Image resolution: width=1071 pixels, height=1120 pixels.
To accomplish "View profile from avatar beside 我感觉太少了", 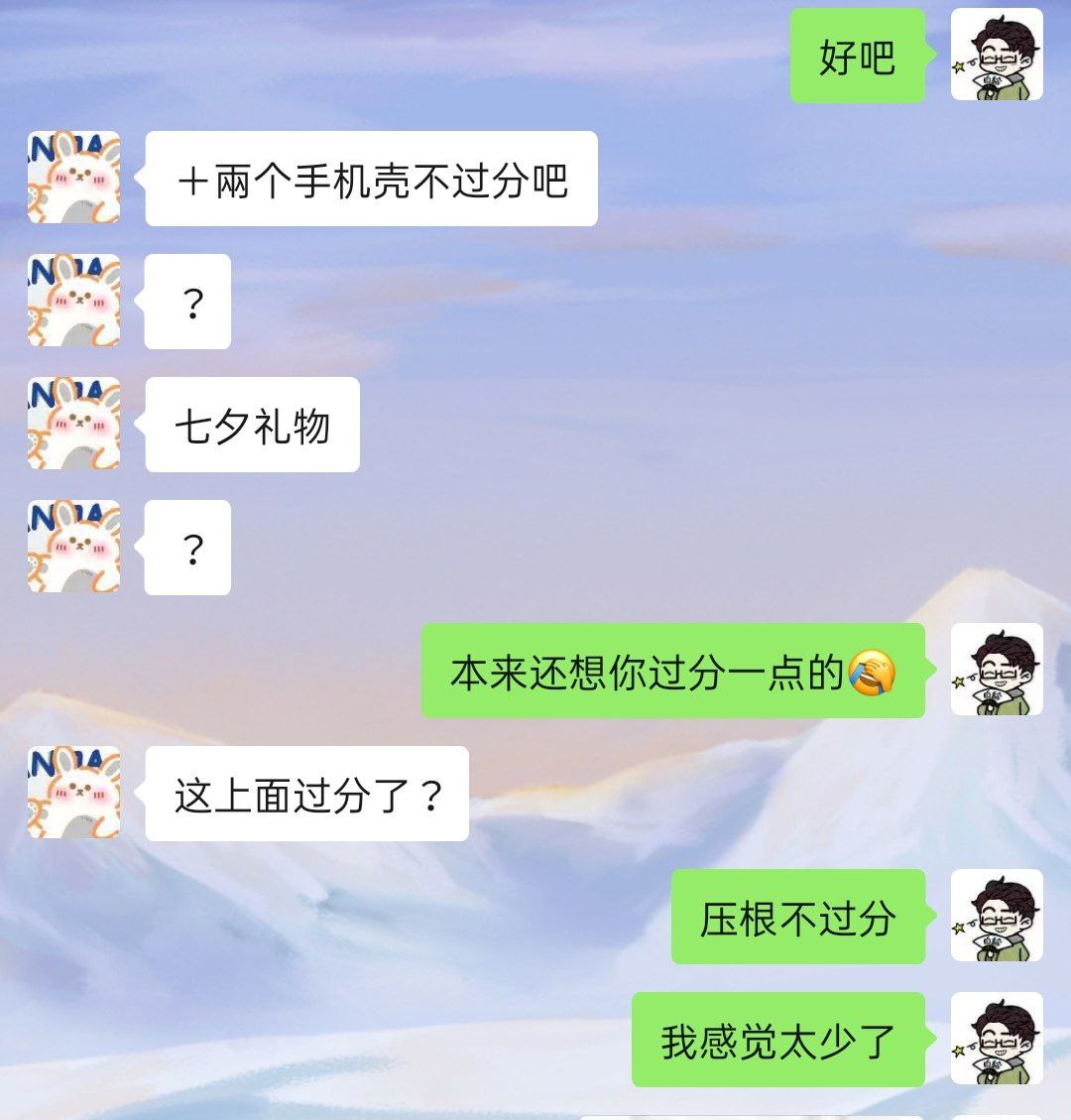I will [x=997, y=1039].
